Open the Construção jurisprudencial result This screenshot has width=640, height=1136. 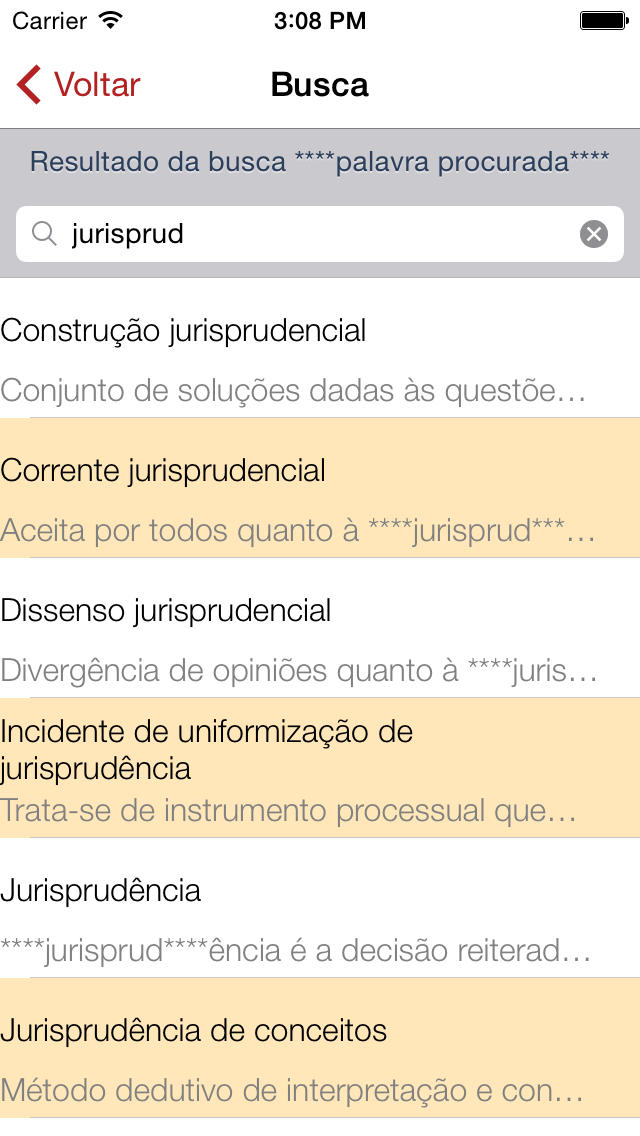coord(320,348)
